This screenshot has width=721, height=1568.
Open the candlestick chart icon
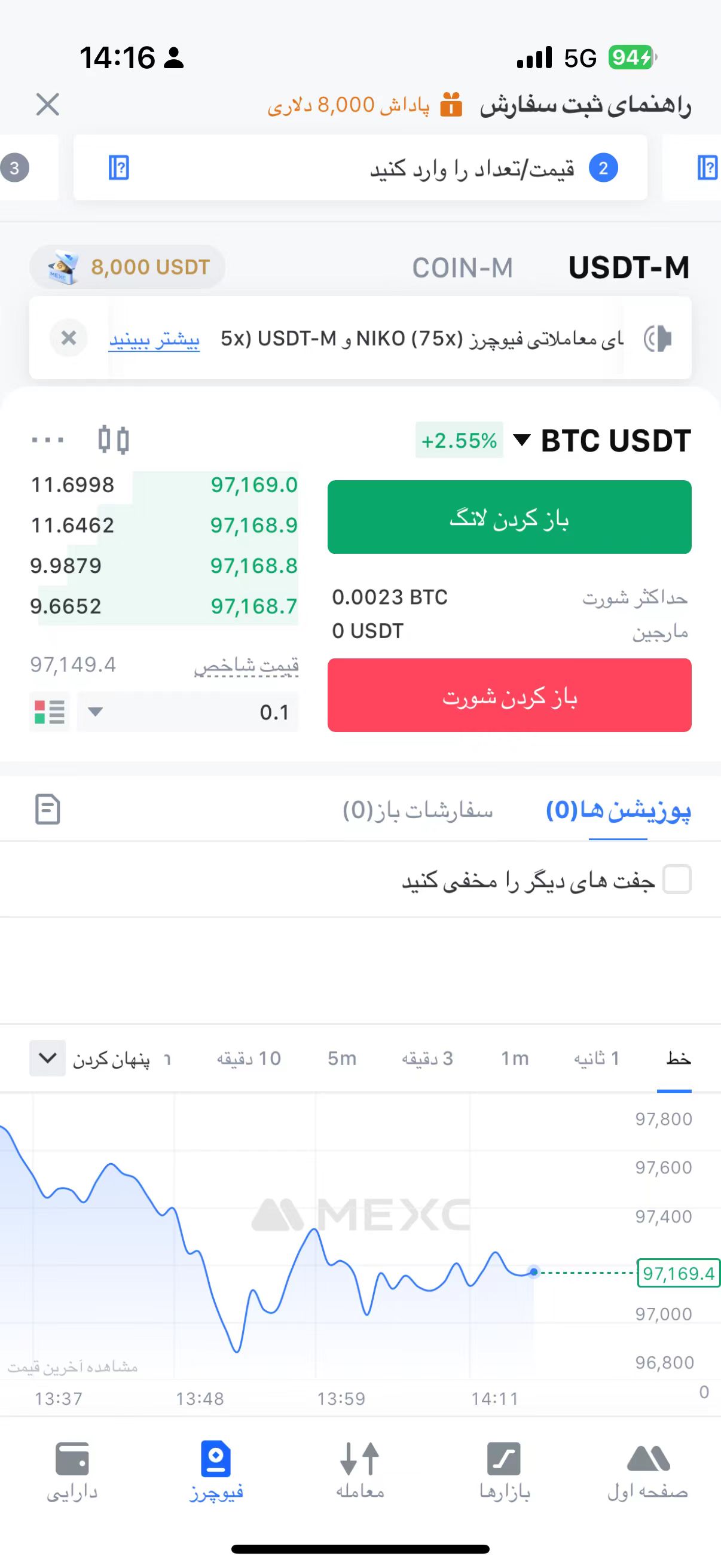coord(114,440)
